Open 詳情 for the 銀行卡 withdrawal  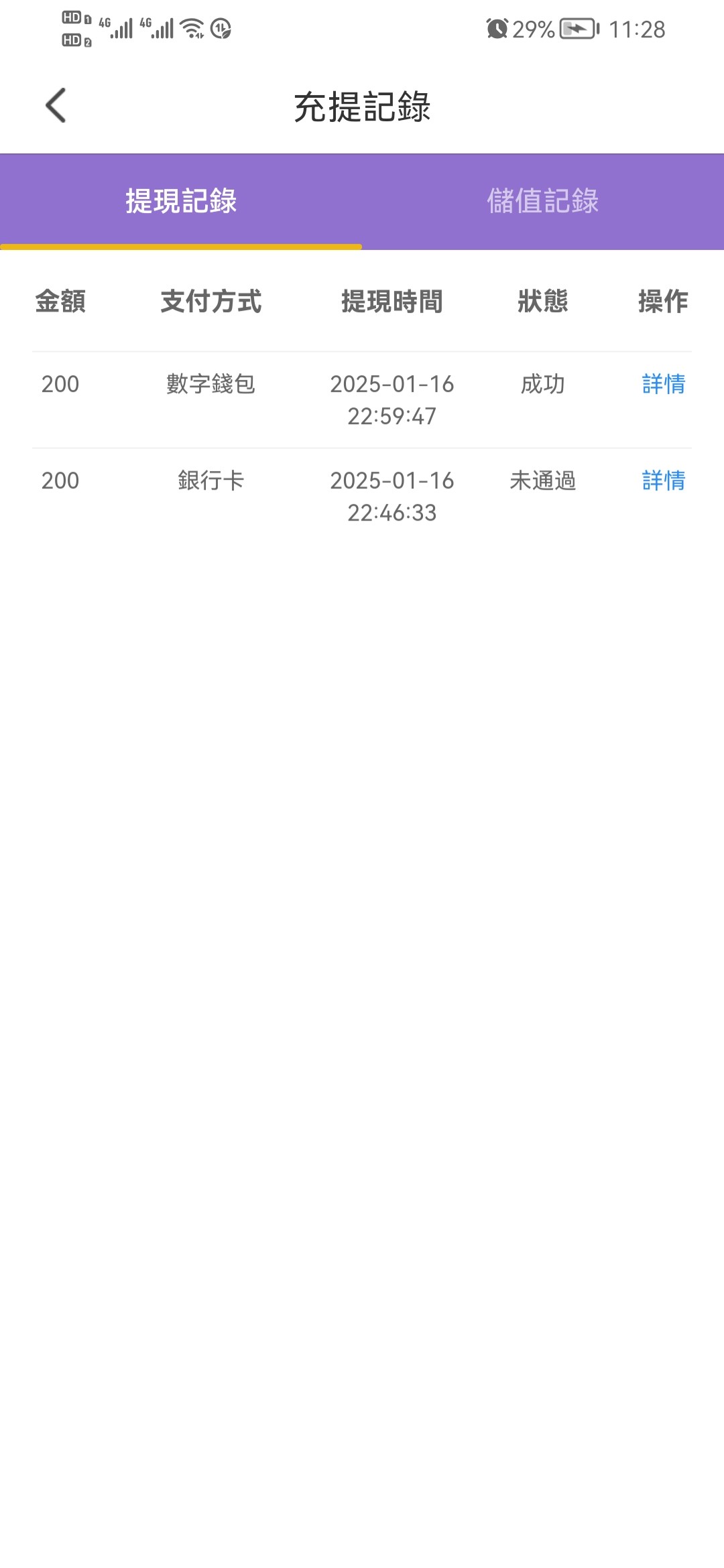click(x=664, y=480)
